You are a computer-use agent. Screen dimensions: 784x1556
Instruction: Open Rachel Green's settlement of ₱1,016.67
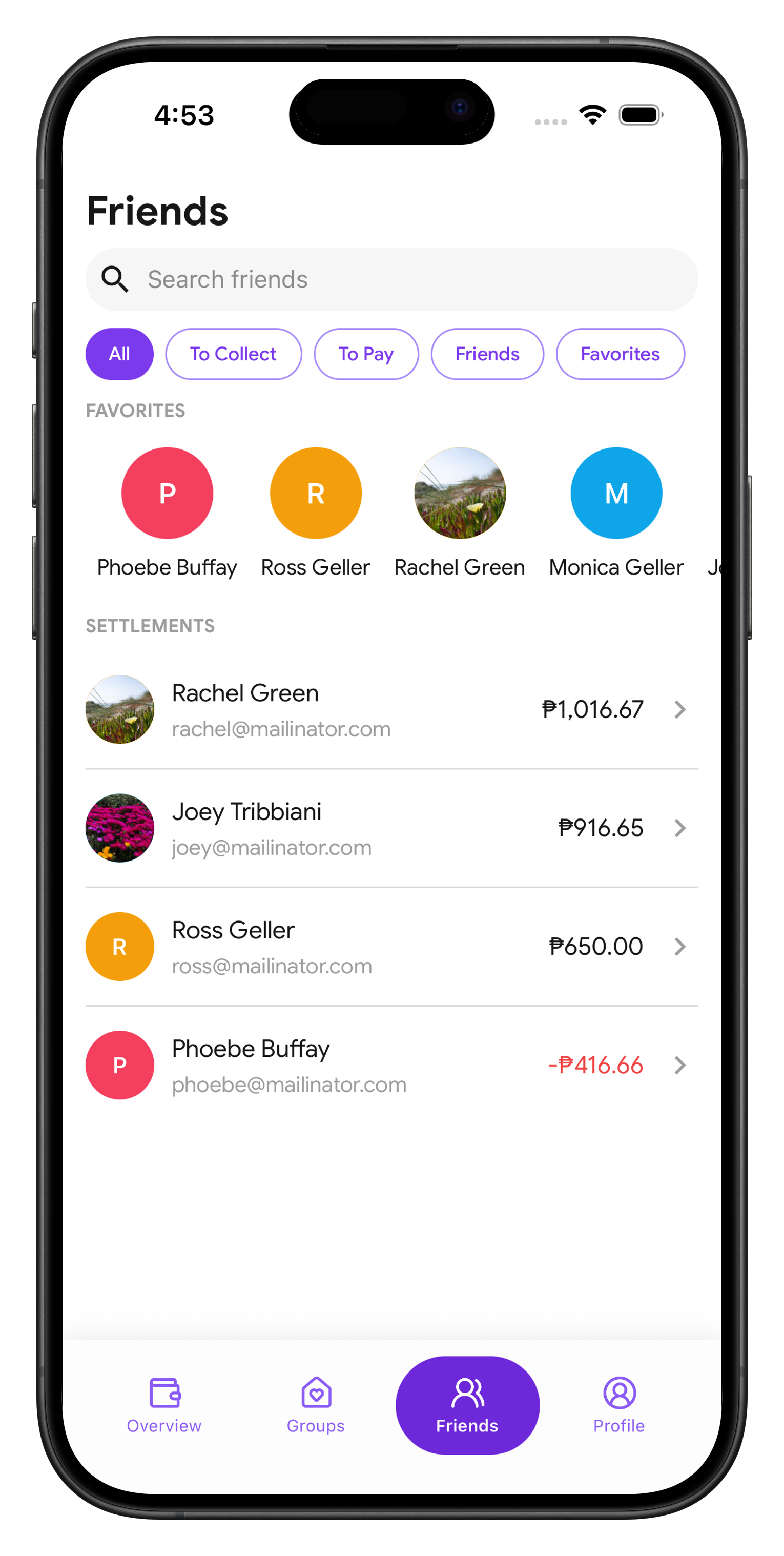[x=391, y=710]
